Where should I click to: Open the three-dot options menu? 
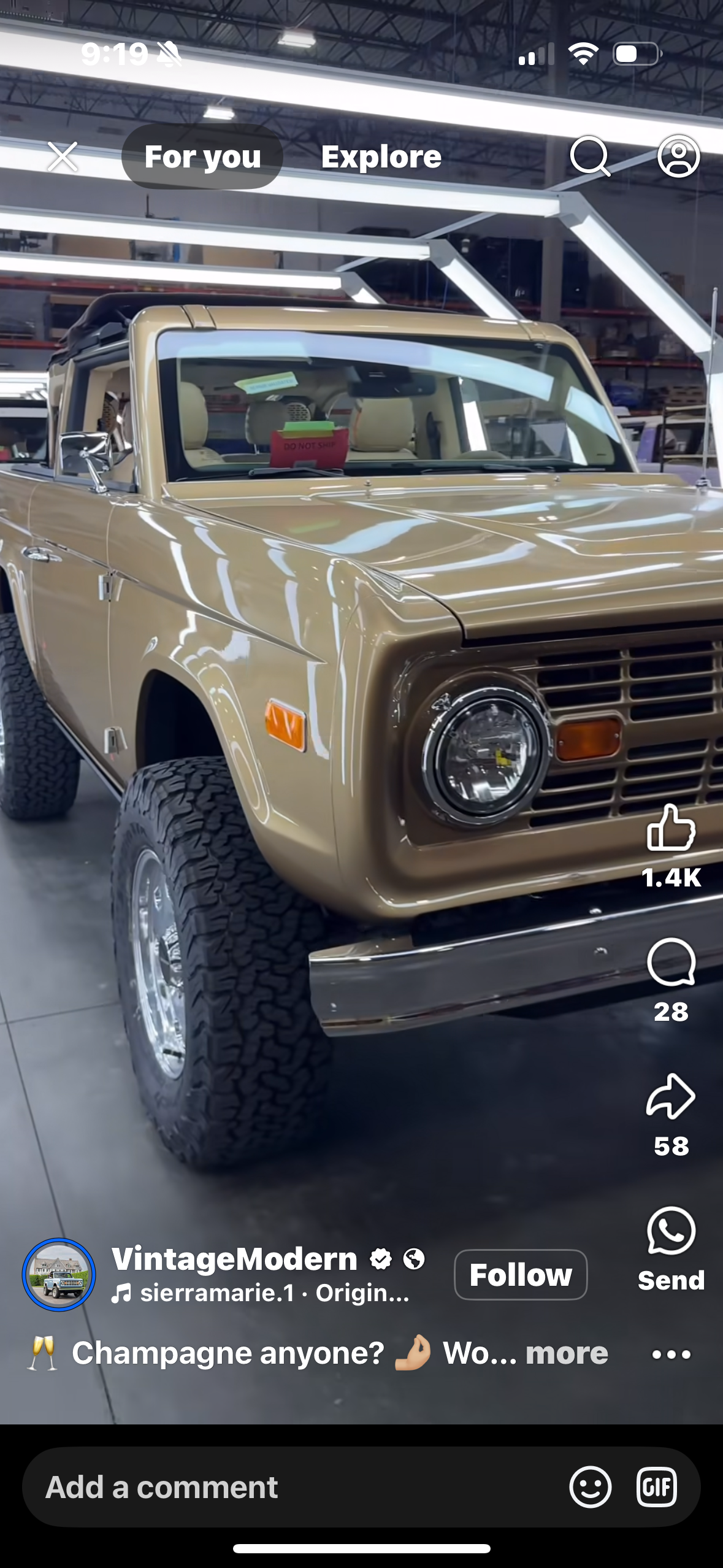tap(671, 1355)
